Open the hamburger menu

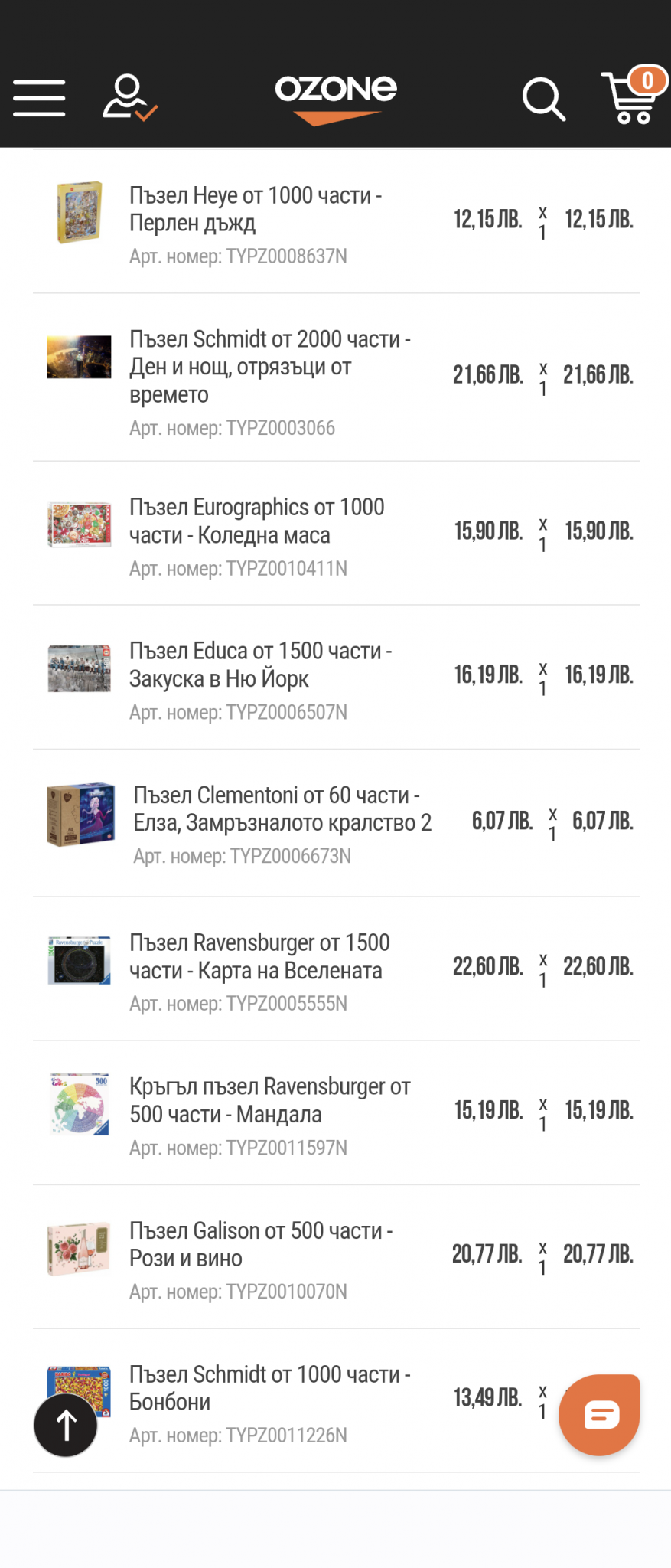pyautogui.click(x=39, y=98)
